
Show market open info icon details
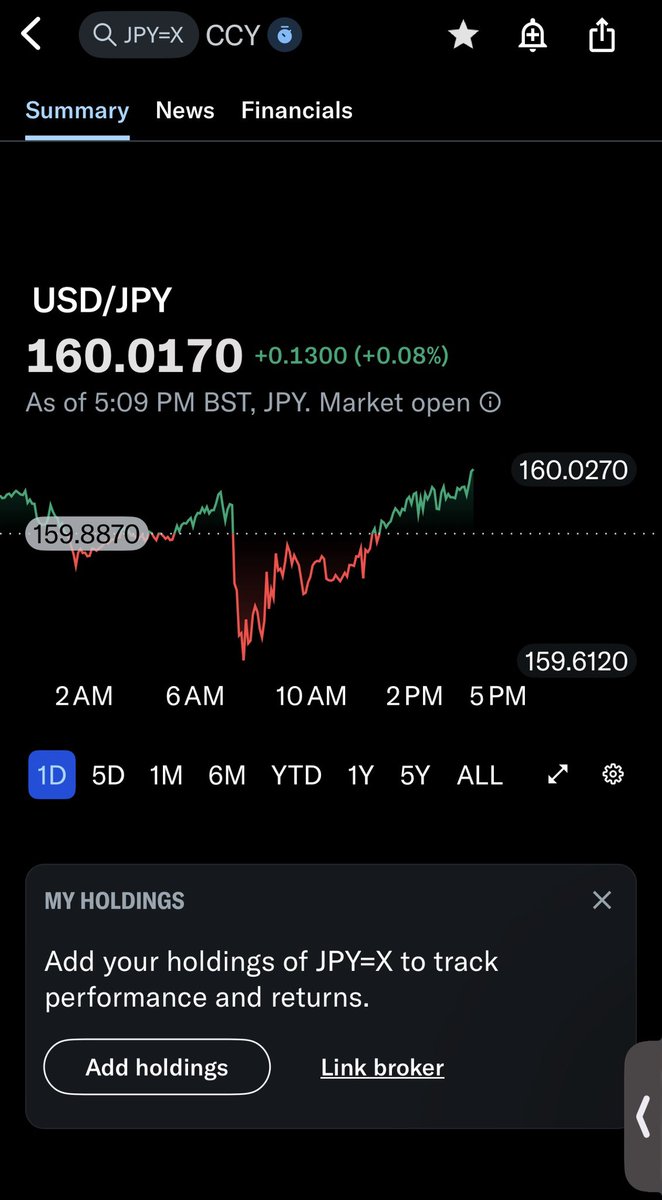click(x=490, y=403)
